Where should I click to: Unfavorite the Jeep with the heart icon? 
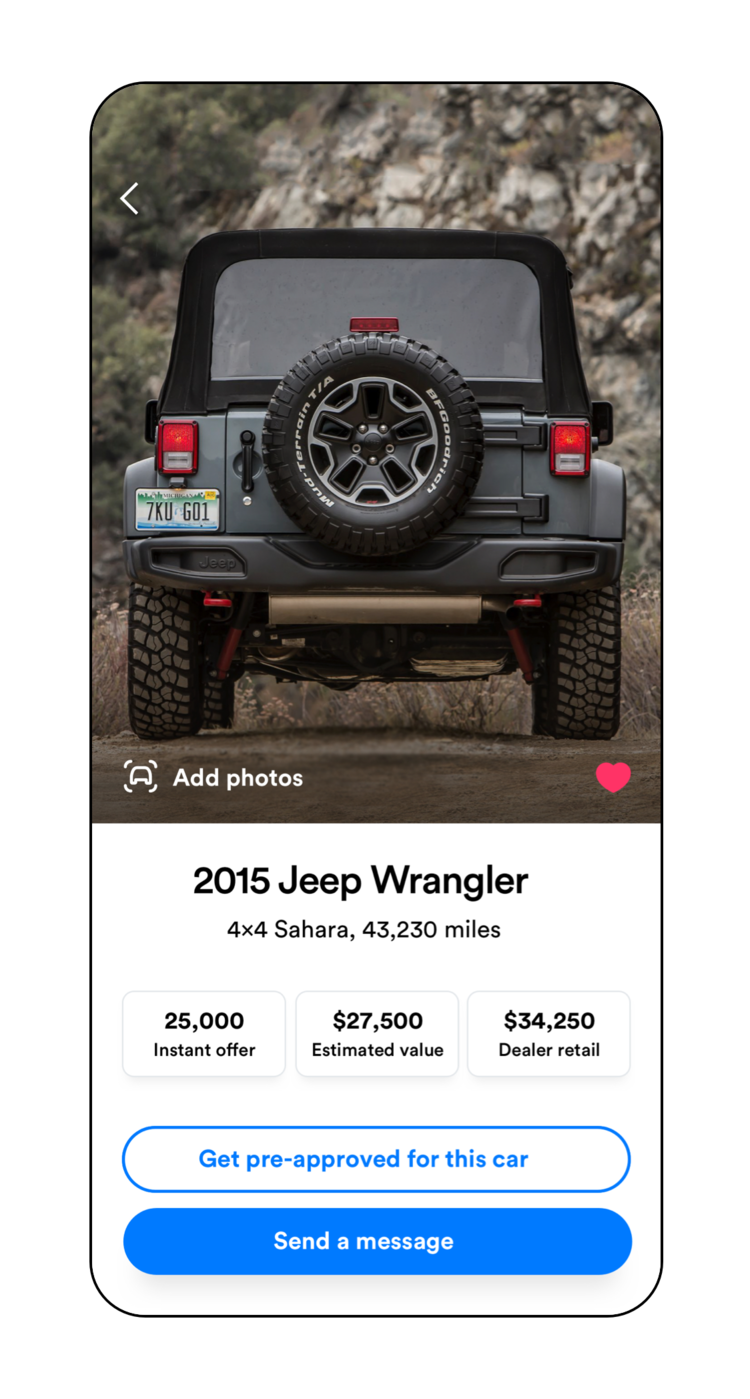(613, 777)
